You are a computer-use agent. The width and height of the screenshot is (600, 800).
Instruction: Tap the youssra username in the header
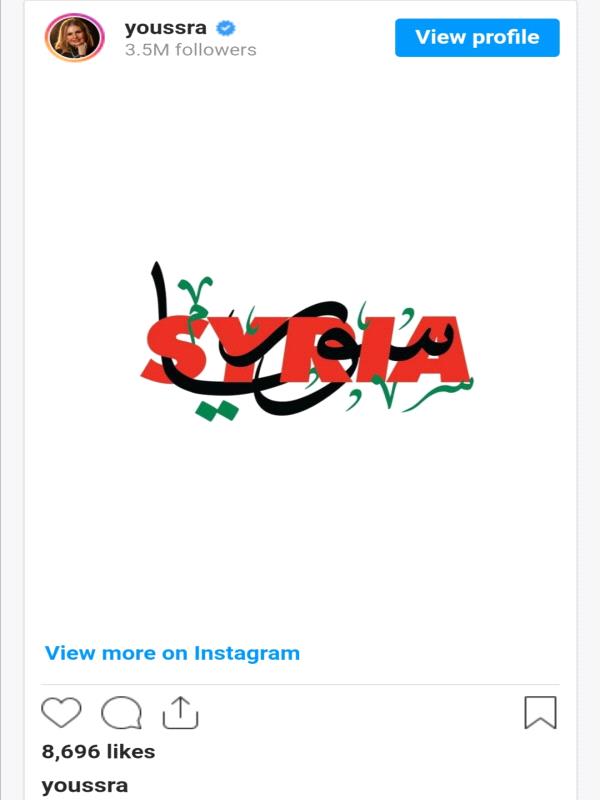click(x=165, y=27)
